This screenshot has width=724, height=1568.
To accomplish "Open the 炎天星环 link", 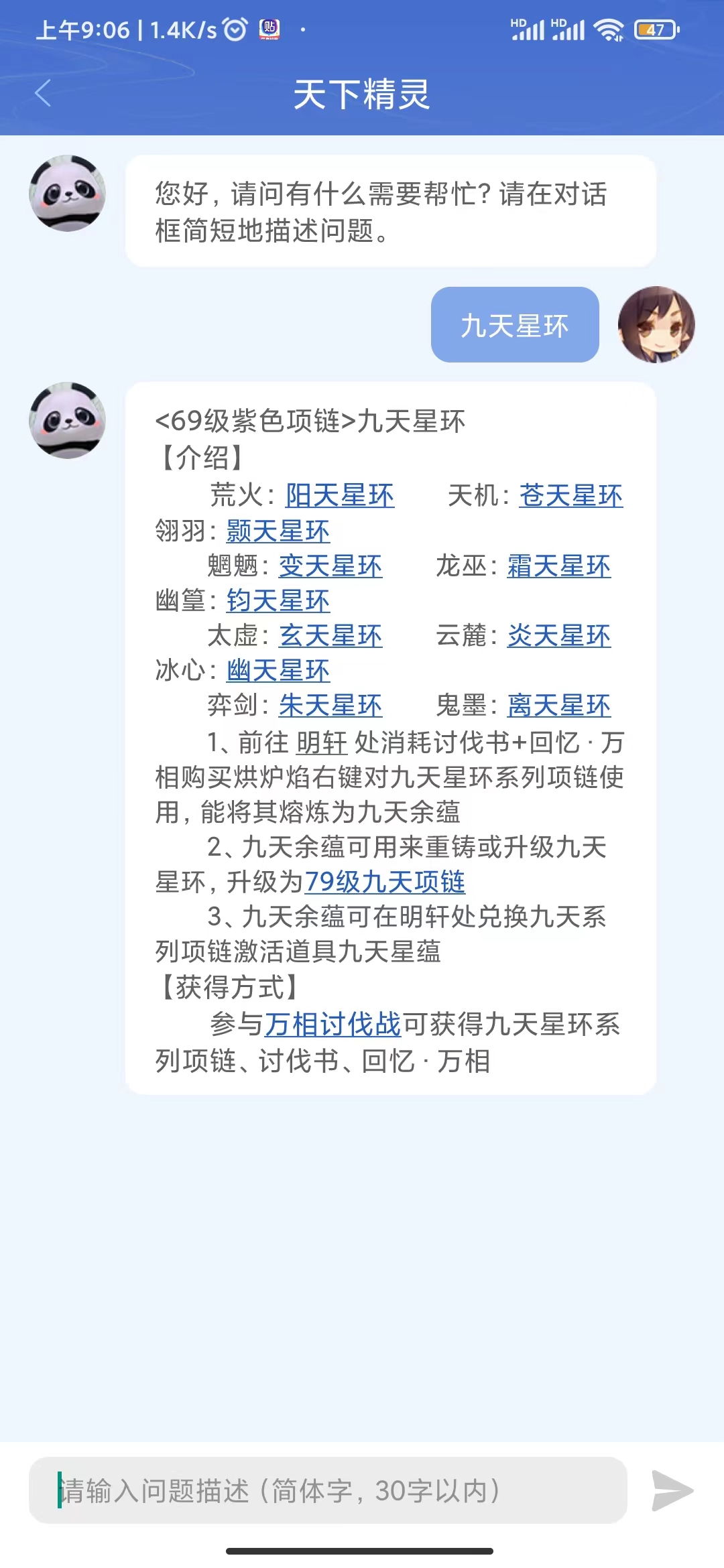I will (558, 636).
